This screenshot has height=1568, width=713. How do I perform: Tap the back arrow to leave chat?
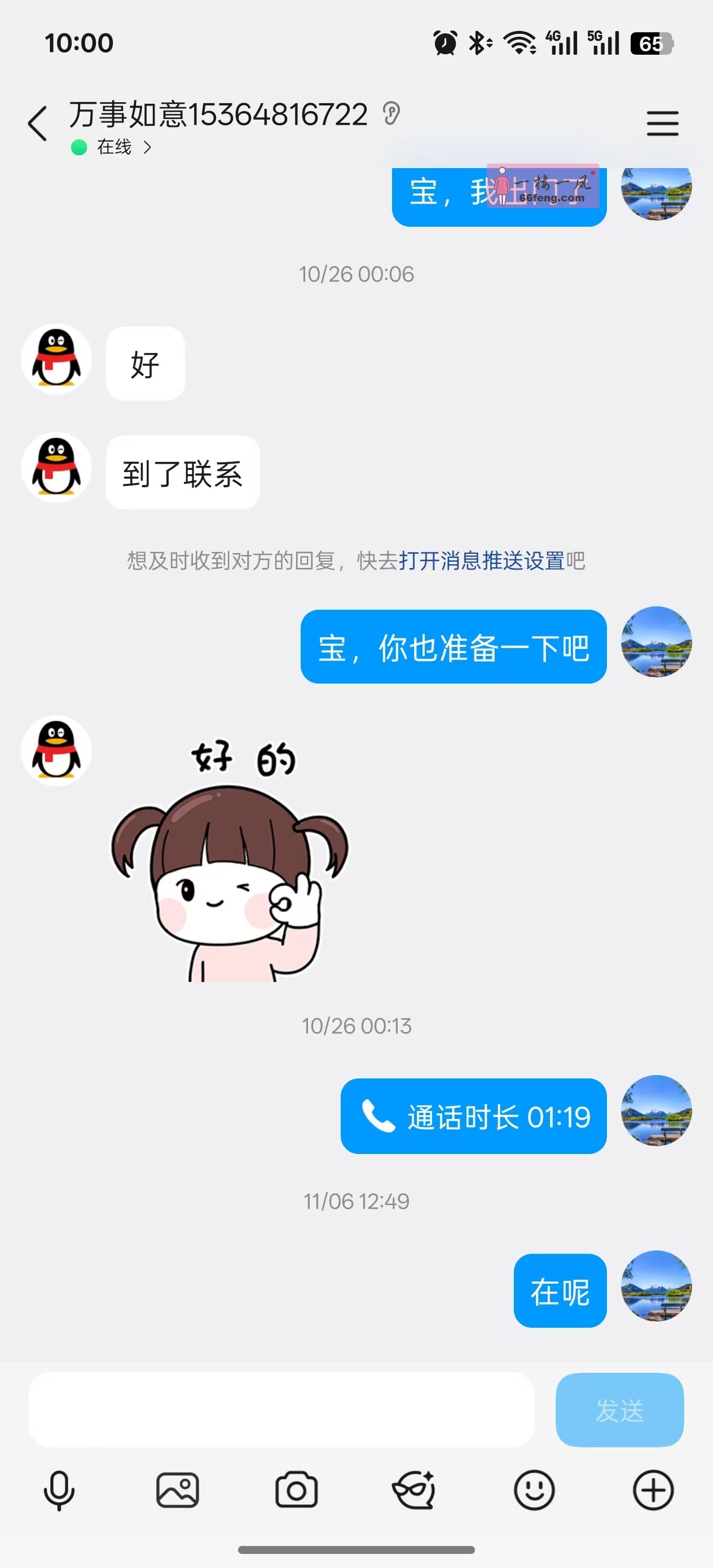click(37, 122)
